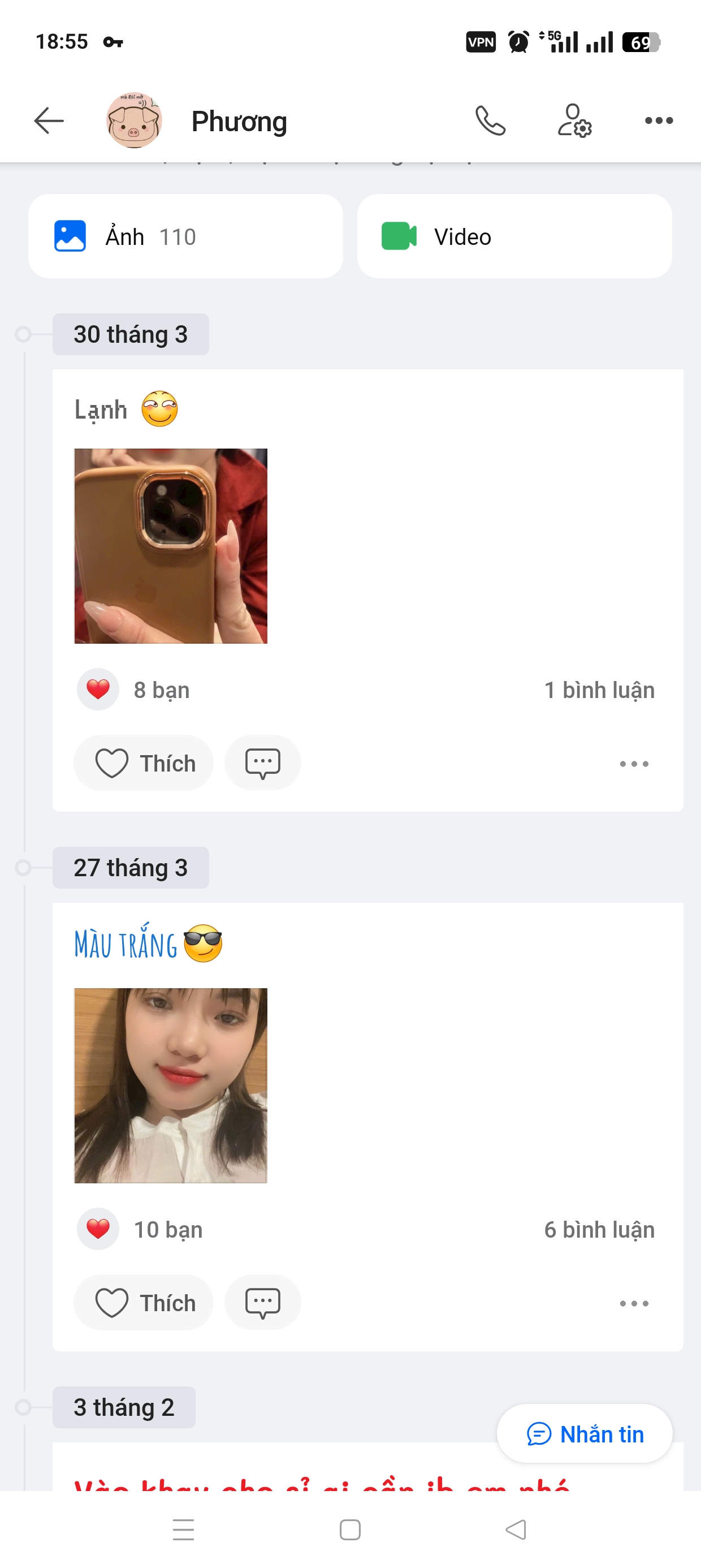The image size is (701, 1568).
Task: Open the top bar overflow menu
Action: tap(659, 120)
